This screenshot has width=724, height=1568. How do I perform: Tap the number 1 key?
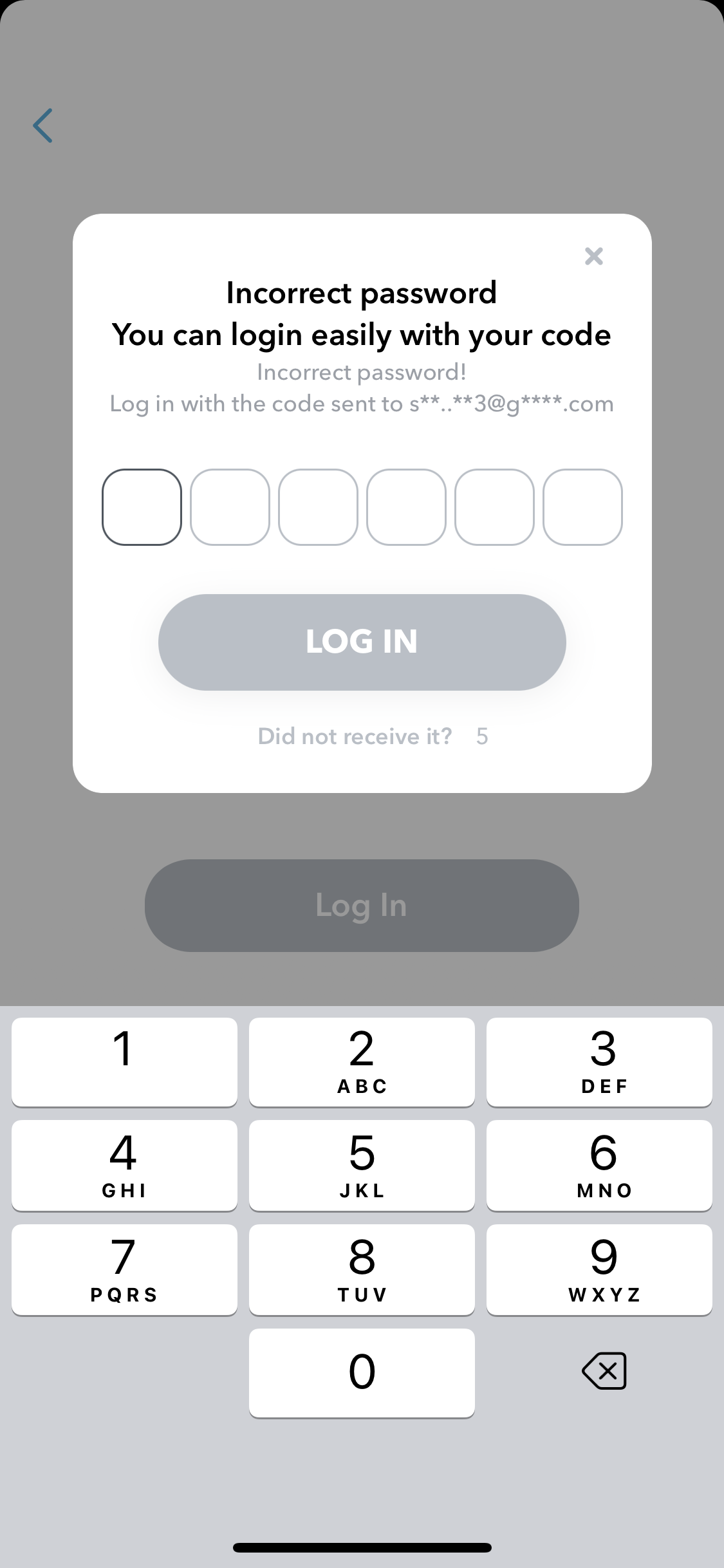point(124,1062)
